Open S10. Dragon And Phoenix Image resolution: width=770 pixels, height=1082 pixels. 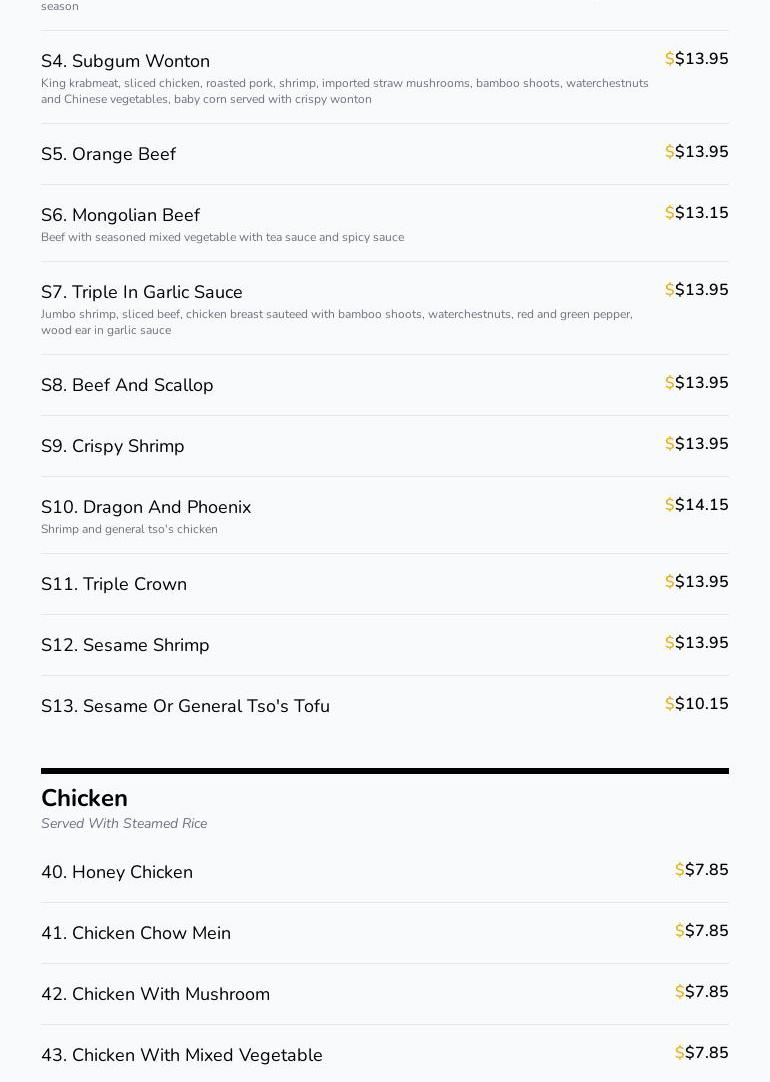click(146, 508)
